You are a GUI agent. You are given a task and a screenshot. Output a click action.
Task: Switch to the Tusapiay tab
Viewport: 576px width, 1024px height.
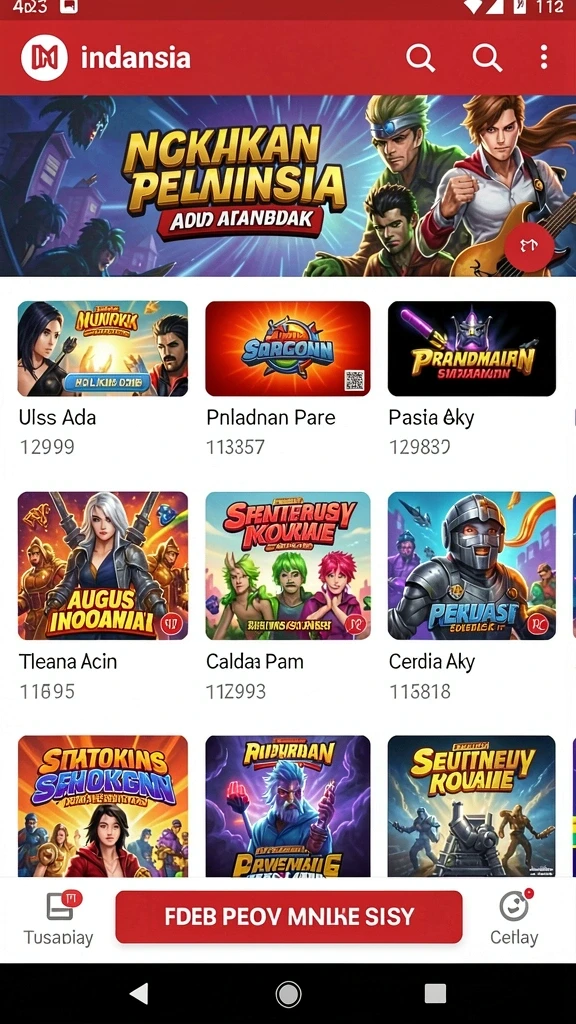click(59, 920)
